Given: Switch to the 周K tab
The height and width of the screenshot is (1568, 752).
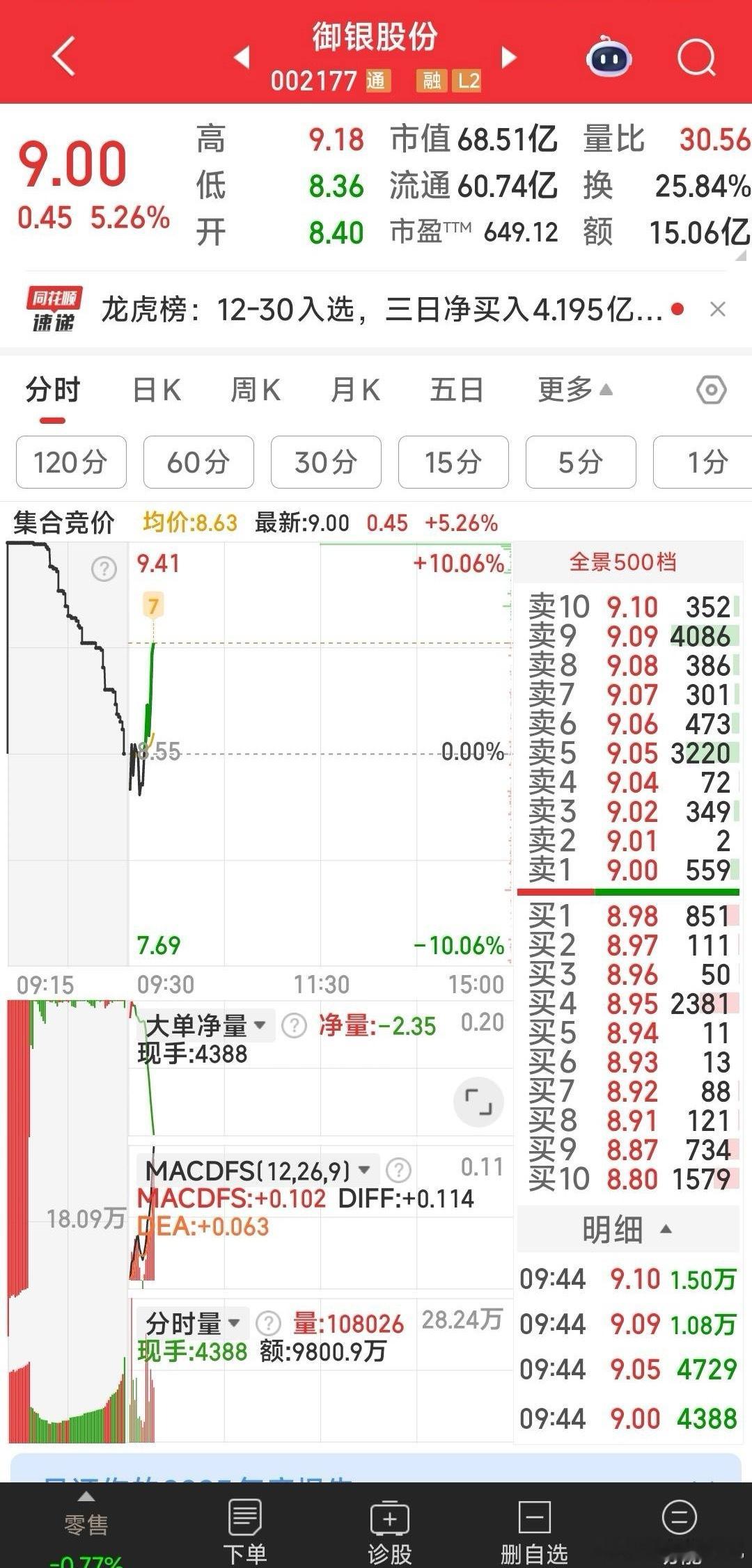Looking at the screenshot, I should pos(256,390).
